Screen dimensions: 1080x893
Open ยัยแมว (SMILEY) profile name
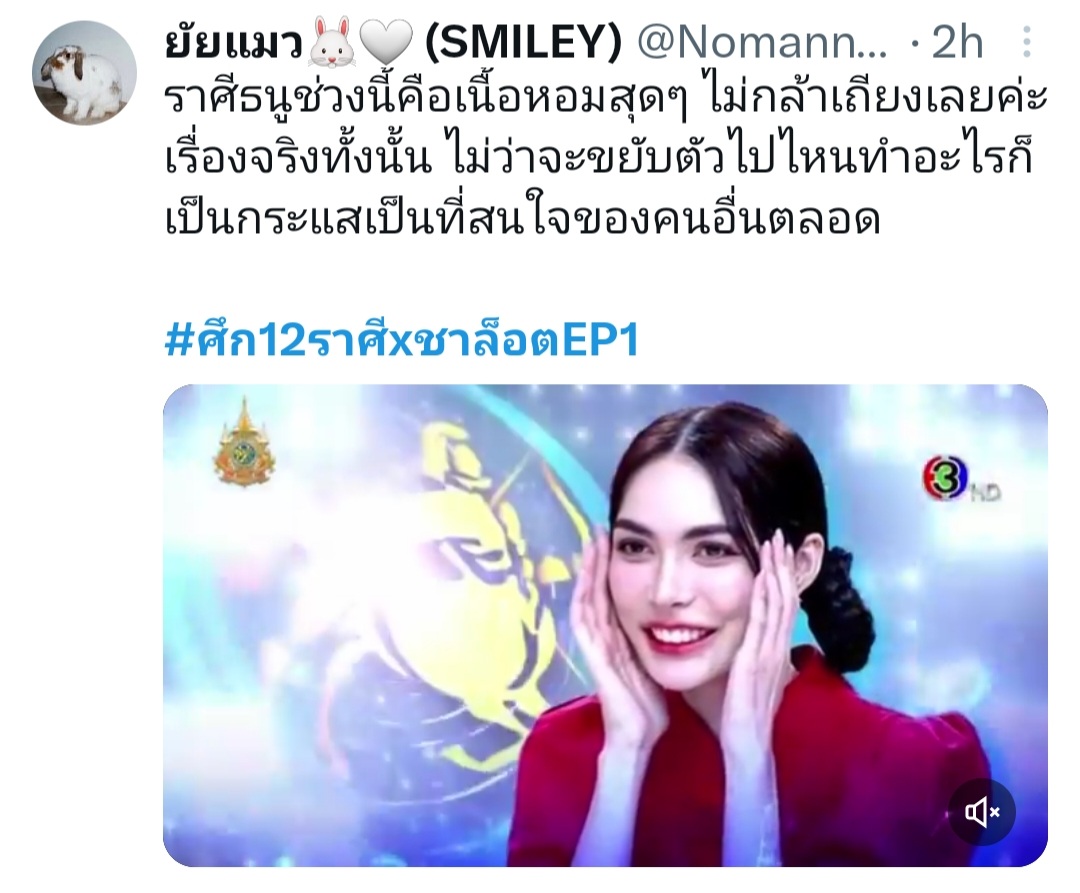pos(392,43)
